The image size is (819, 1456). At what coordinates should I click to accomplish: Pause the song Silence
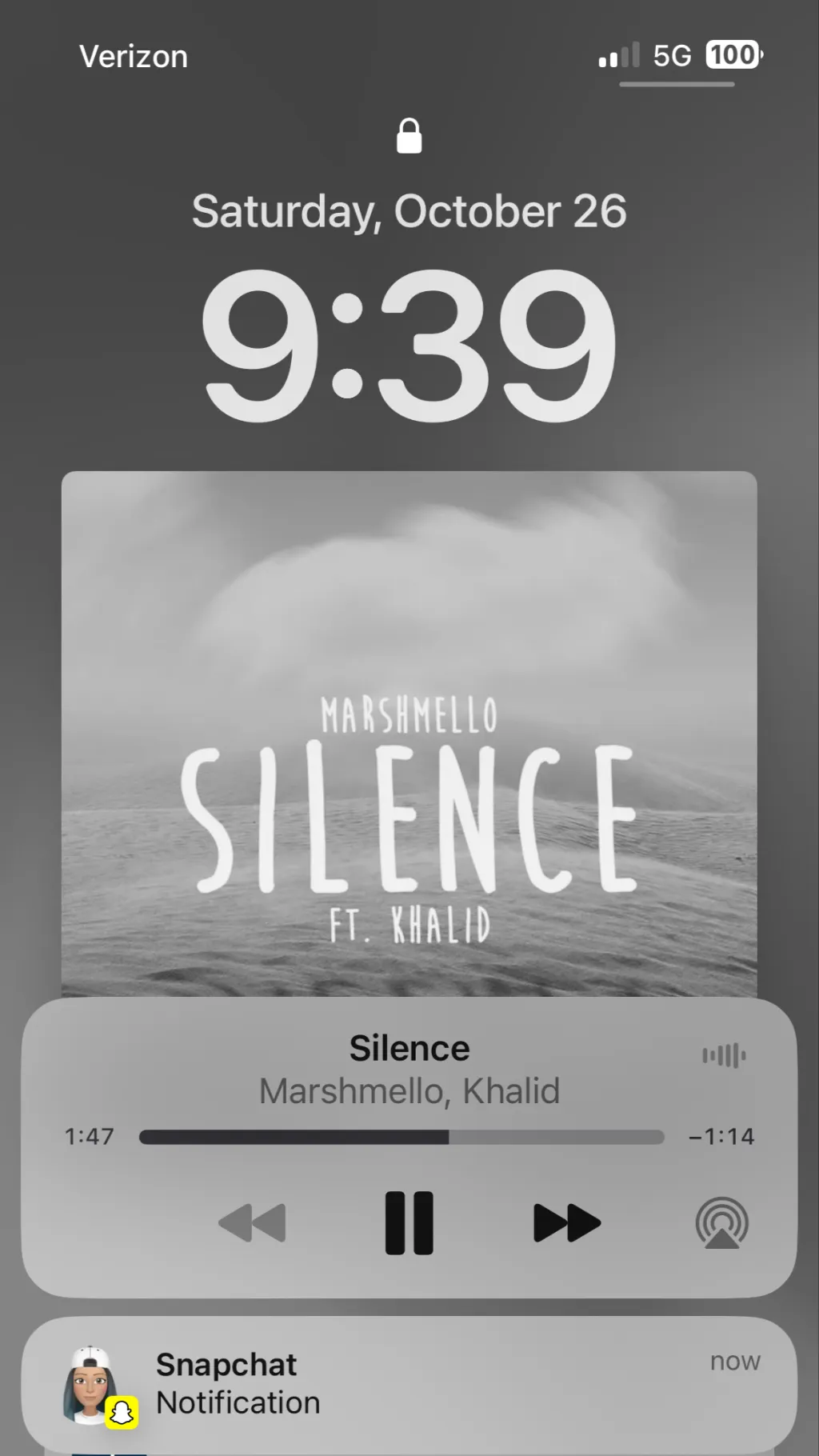pos(409,1222)
